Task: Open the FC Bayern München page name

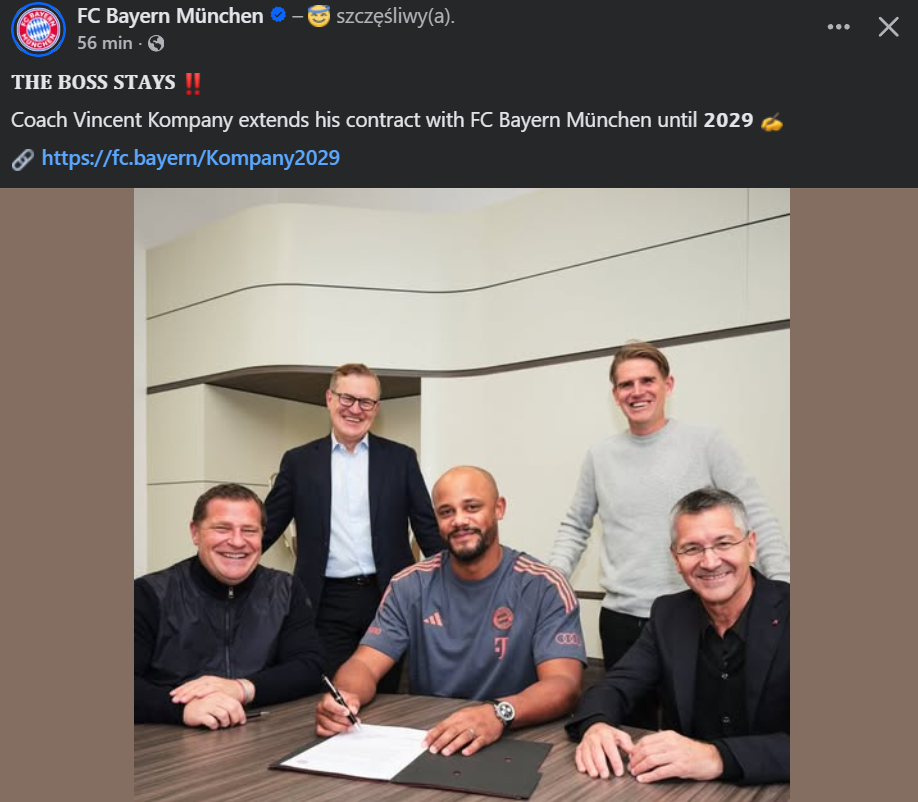Action: [170, 16]
